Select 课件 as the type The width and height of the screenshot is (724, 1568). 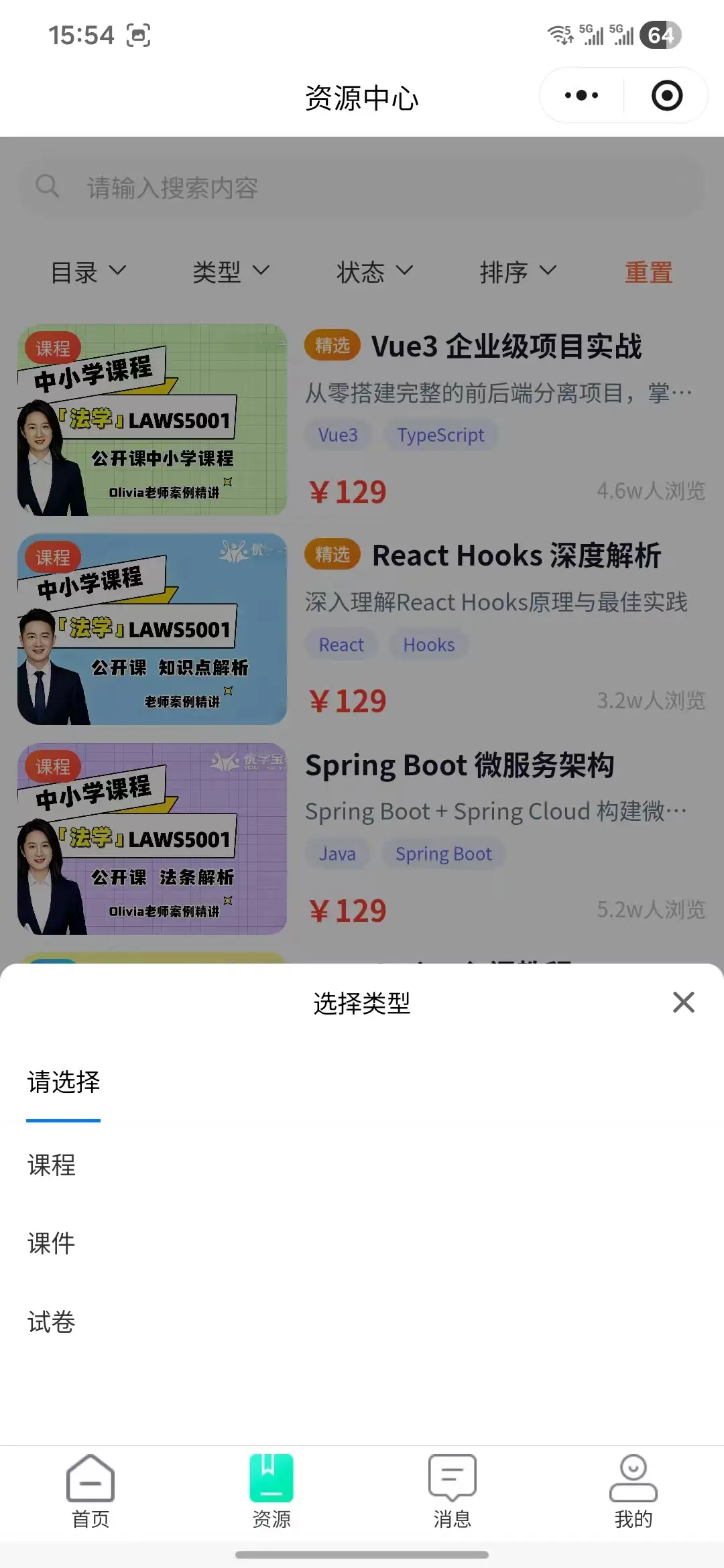(x=52, y=1244)
